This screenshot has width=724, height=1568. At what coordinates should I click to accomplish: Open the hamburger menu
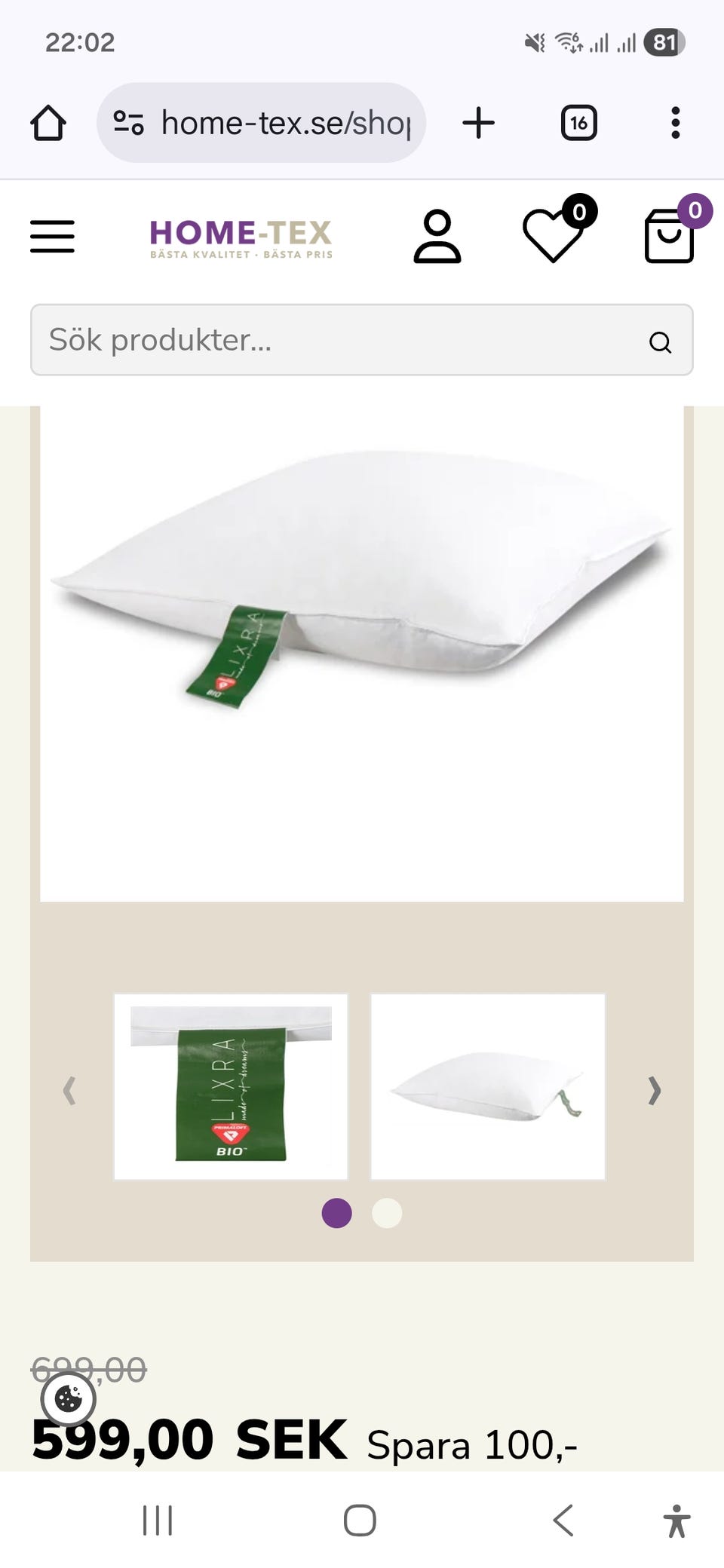point(52,237)
